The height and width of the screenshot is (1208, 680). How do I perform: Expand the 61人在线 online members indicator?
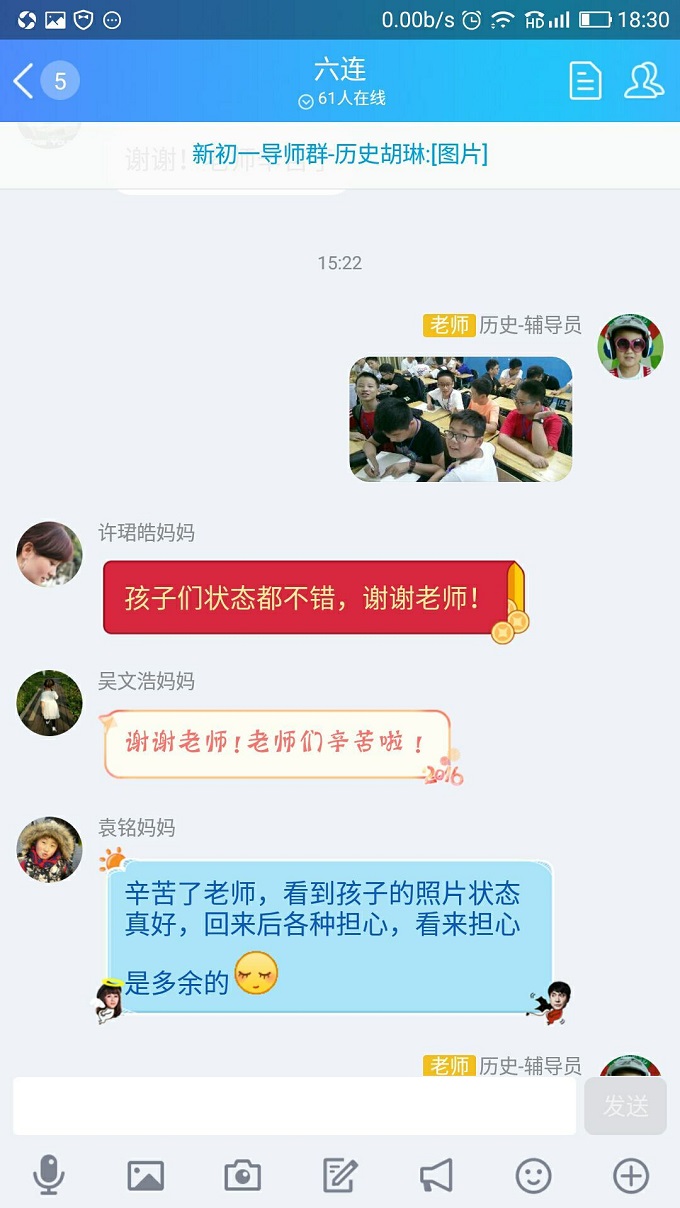341,99
